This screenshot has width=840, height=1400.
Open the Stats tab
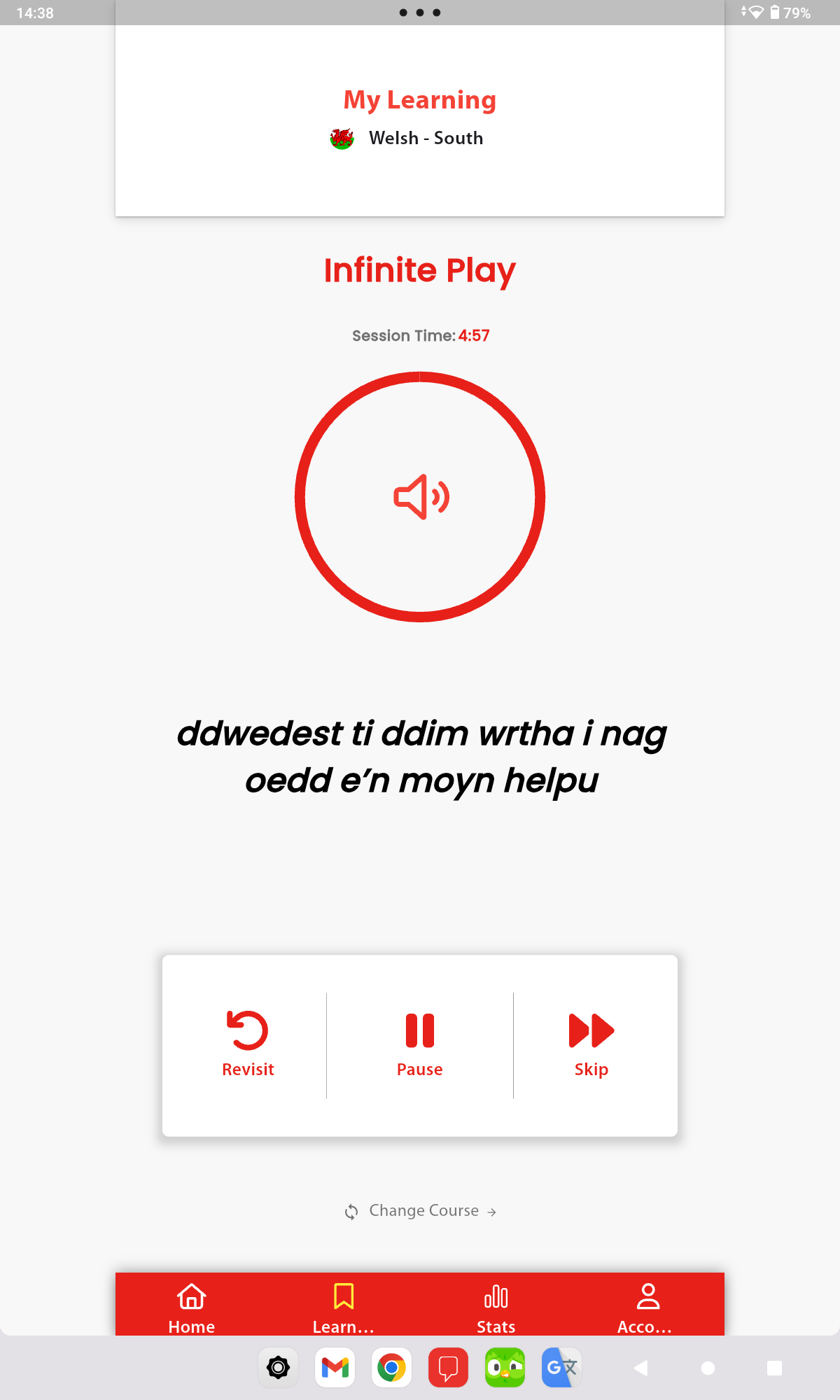coord(496,1307)
